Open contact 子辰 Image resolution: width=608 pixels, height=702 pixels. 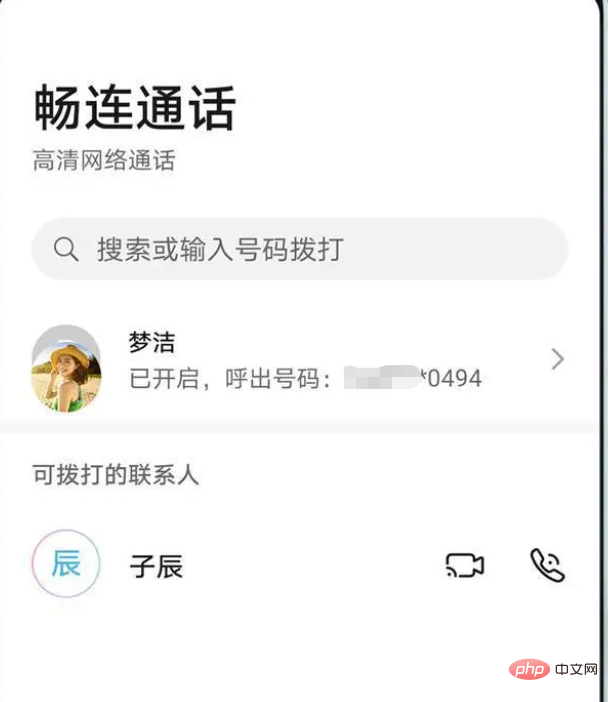(157, 567)
